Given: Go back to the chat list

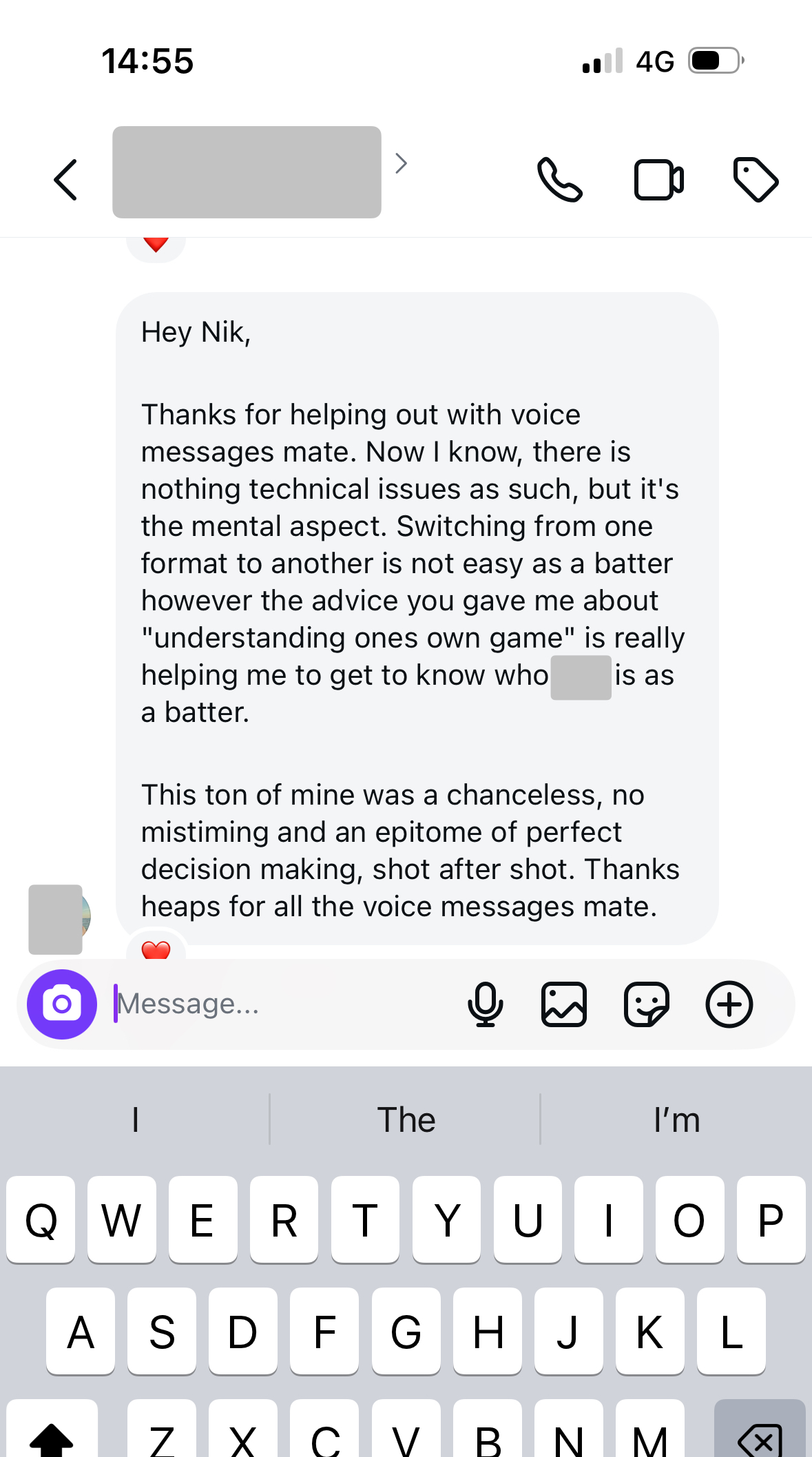Looking at the screenshot, I should 66,180.
